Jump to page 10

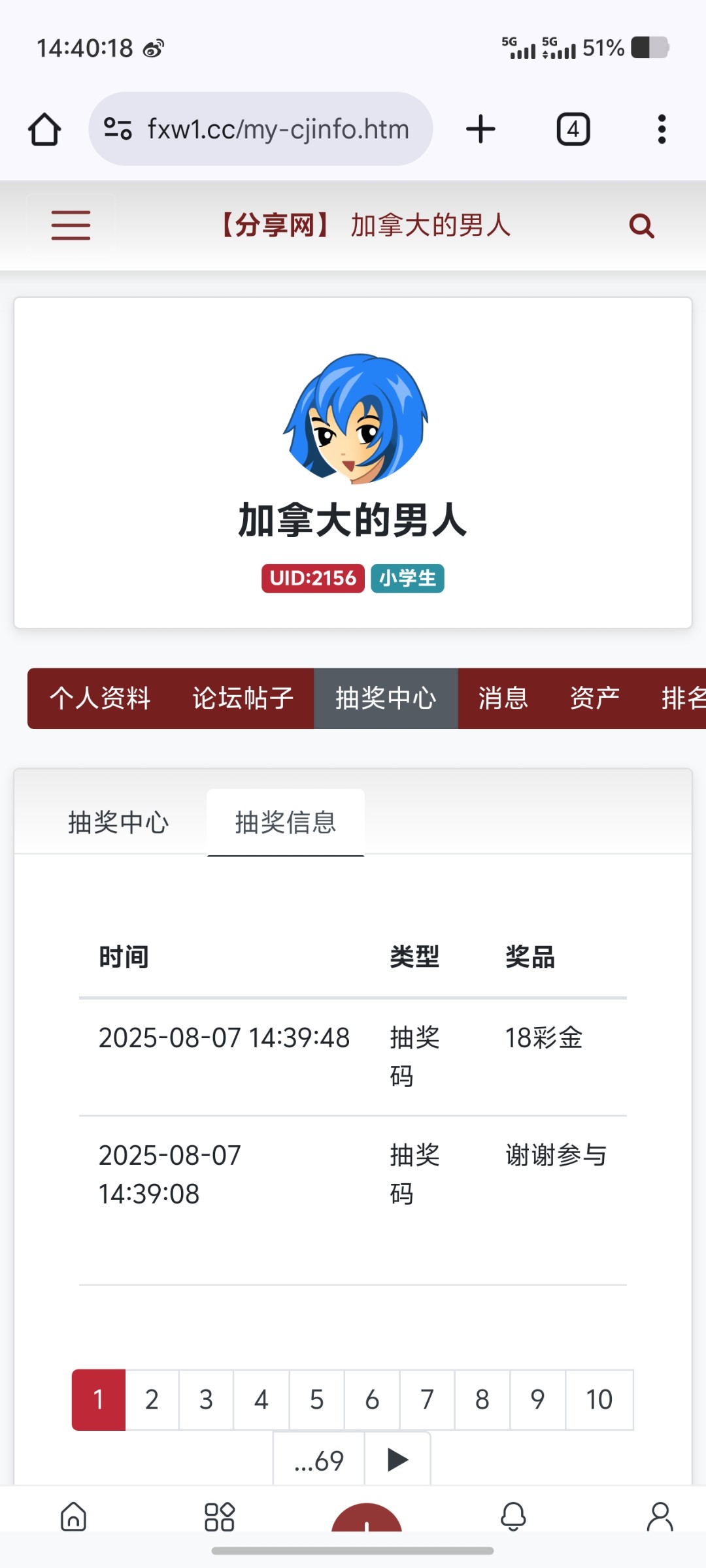(599, 1399)
